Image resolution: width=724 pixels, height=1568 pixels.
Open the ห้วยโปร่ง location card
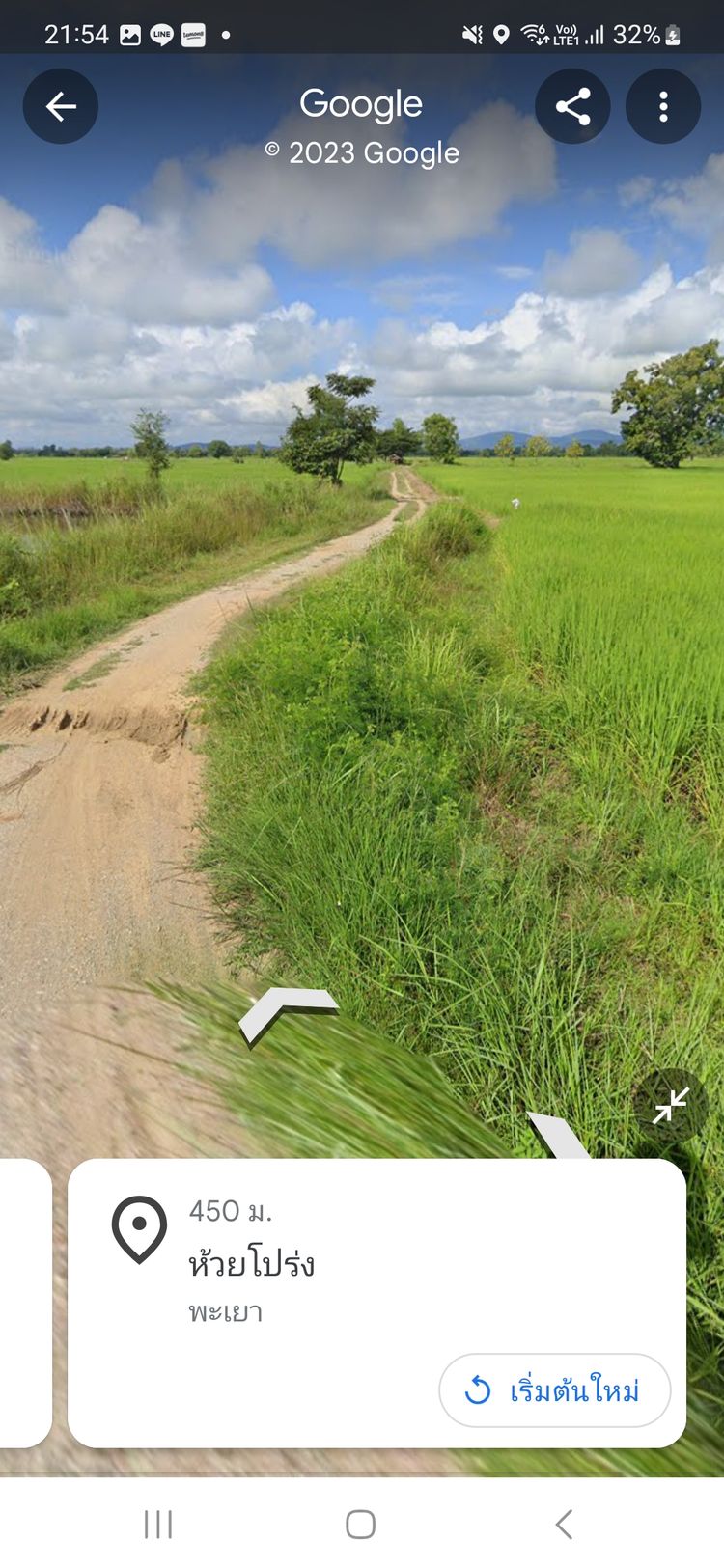tap(376, 1303)
